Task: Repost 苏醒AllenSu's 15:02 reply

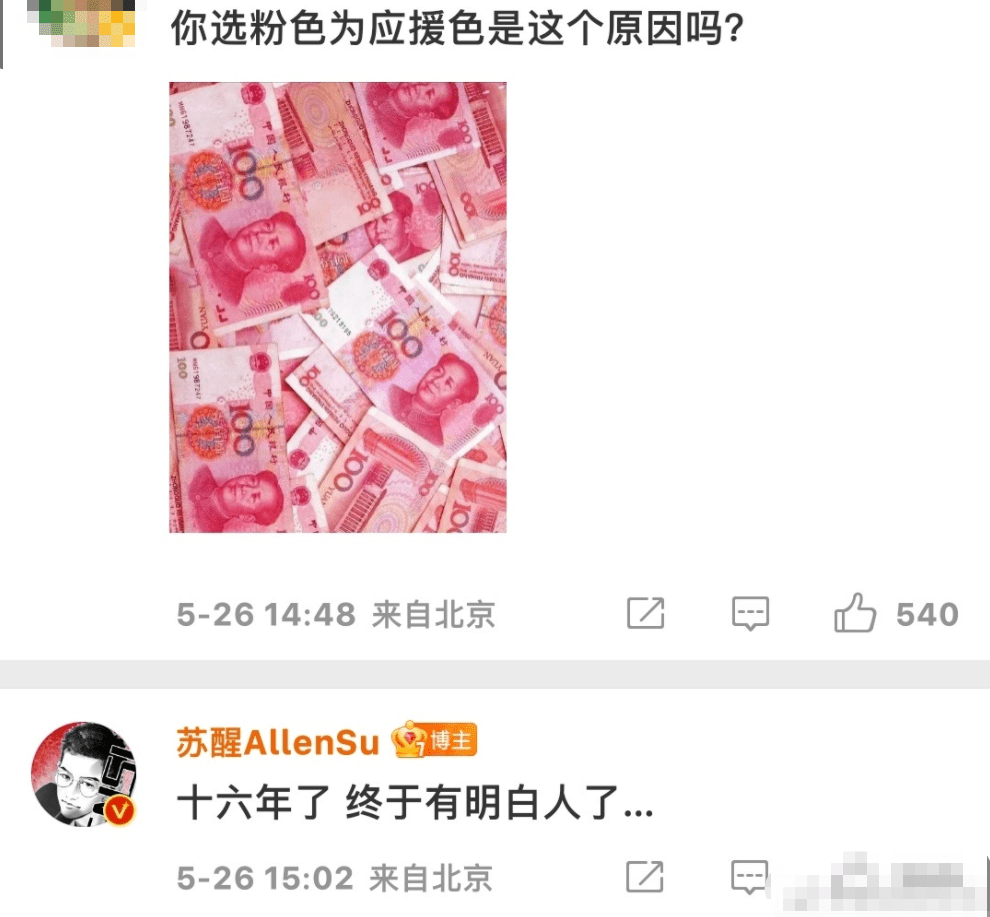Action: point(645,877)
